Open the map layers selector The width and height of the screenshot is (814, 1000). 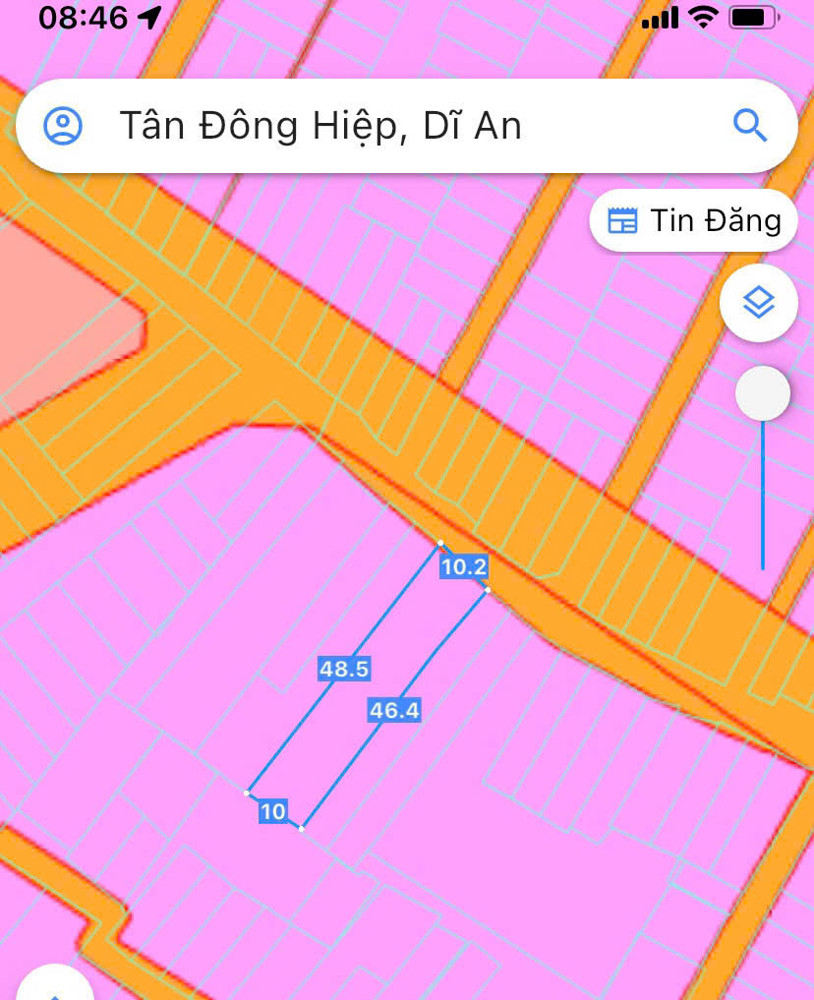click(x=759, y=303)
